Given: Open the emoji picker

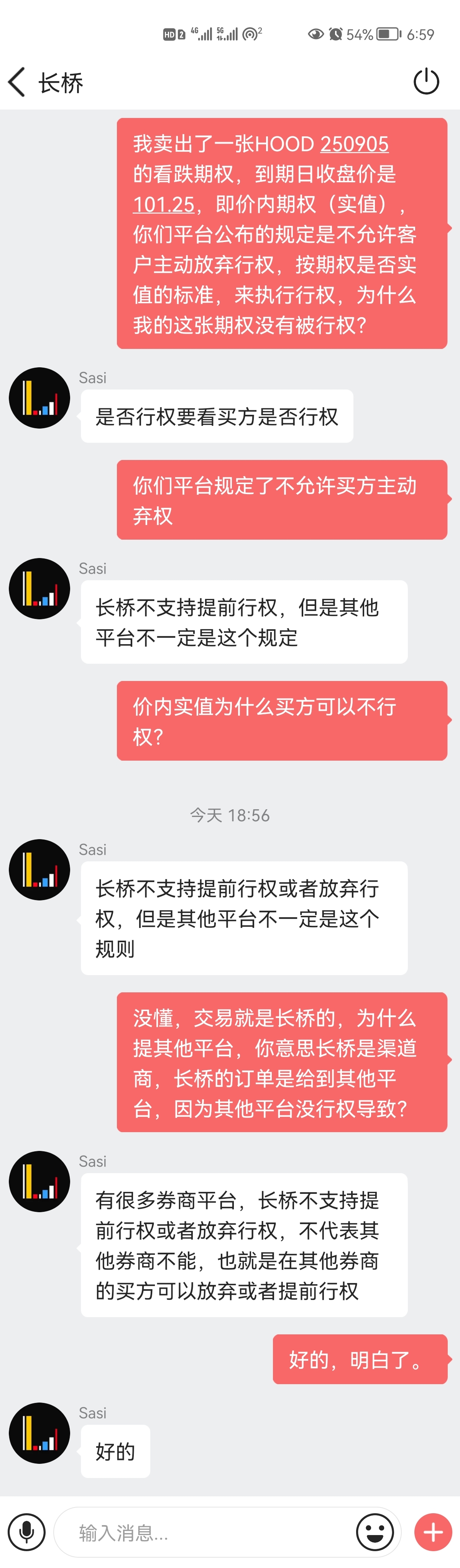Looking at the screenshot, I should 375,1532.
